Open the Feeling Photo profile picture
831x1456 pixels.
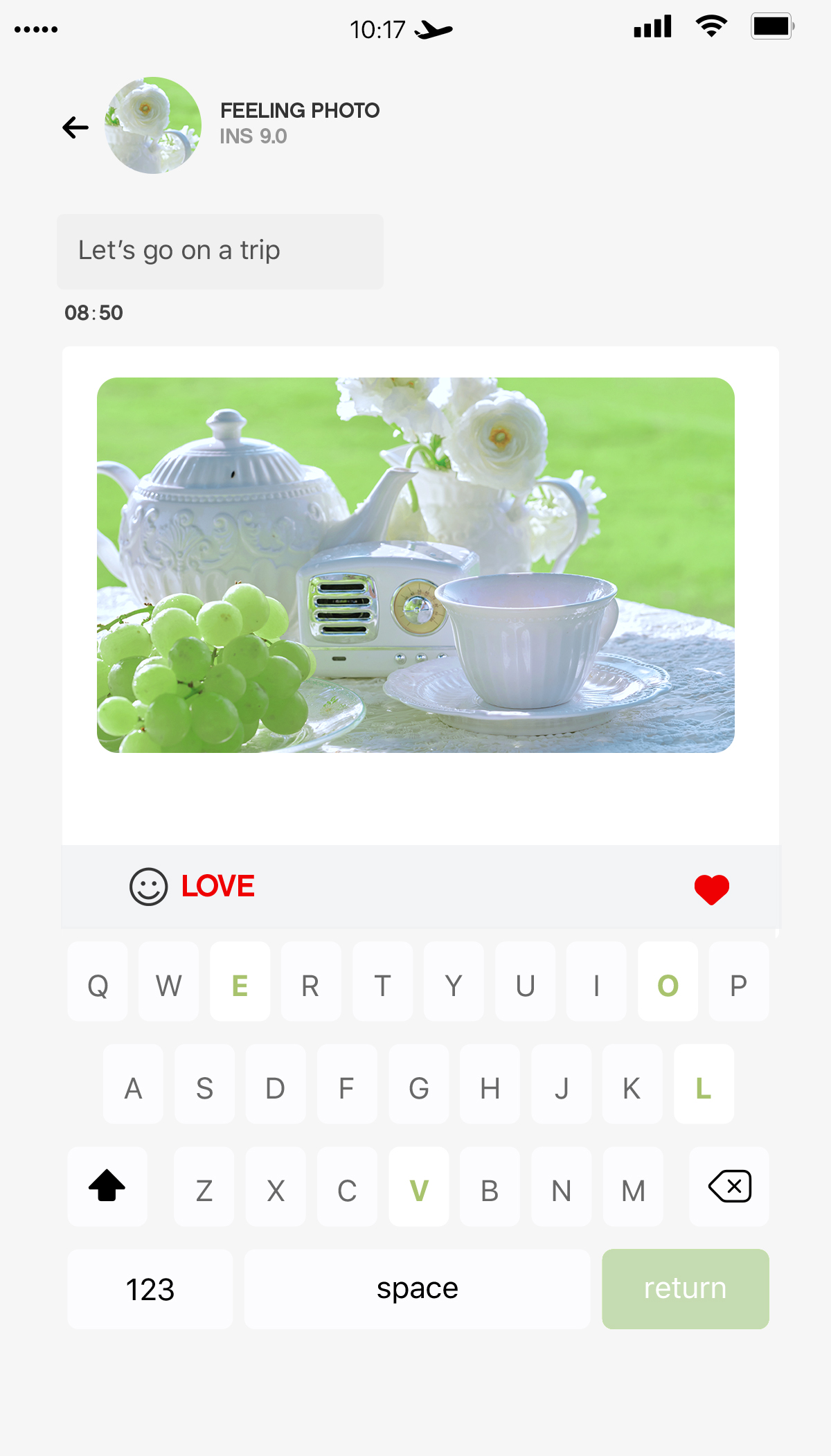[x=153, y=125]
